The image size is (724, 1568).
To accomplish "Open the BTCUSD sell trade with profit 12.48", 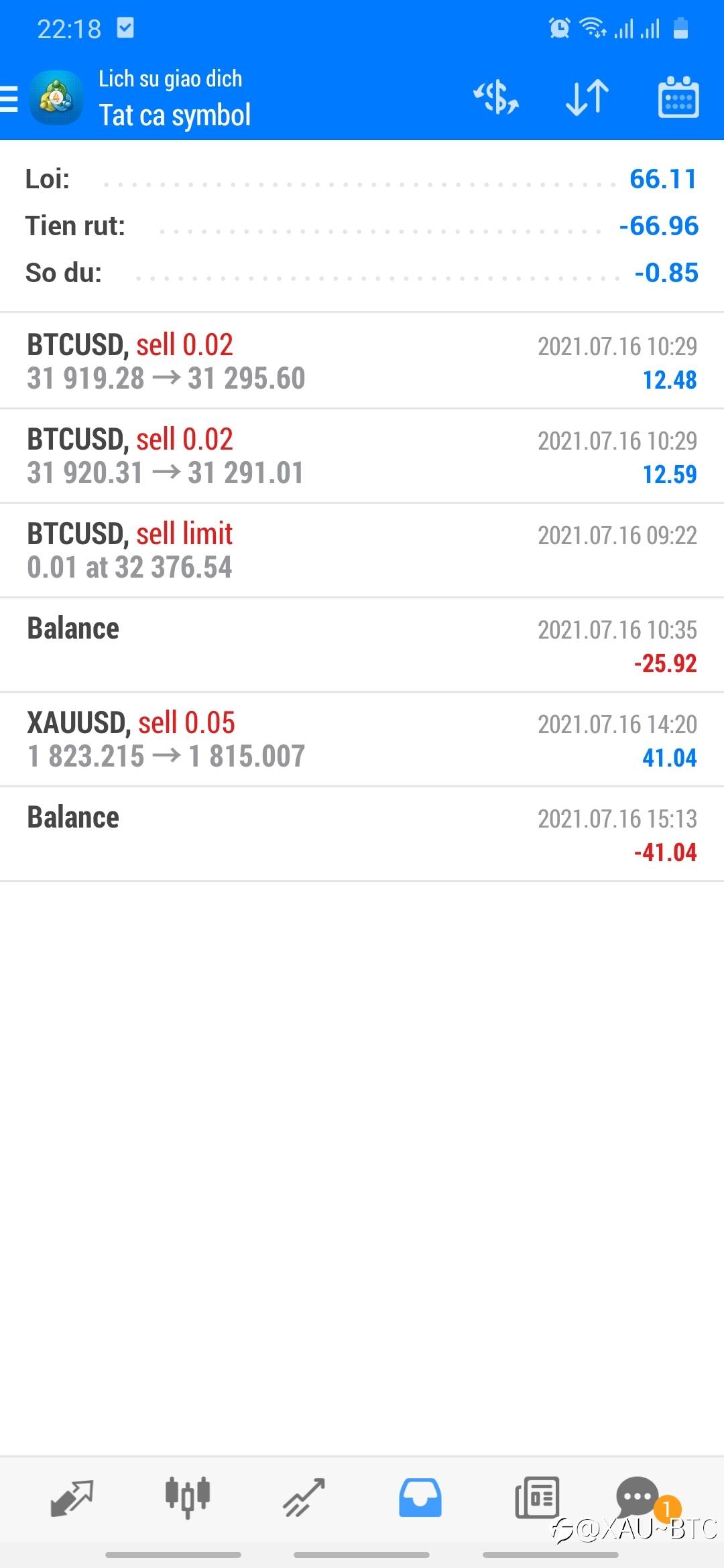I will (x=362, y=361).
